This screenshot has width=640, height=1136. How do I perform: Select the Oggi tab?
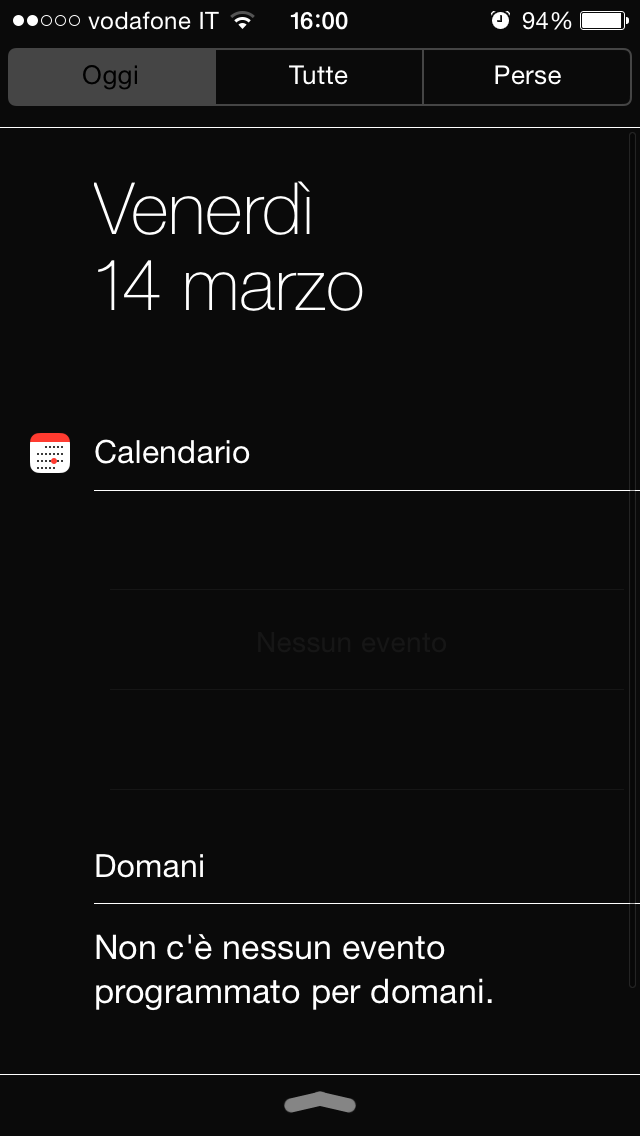[x=111, y=76]
